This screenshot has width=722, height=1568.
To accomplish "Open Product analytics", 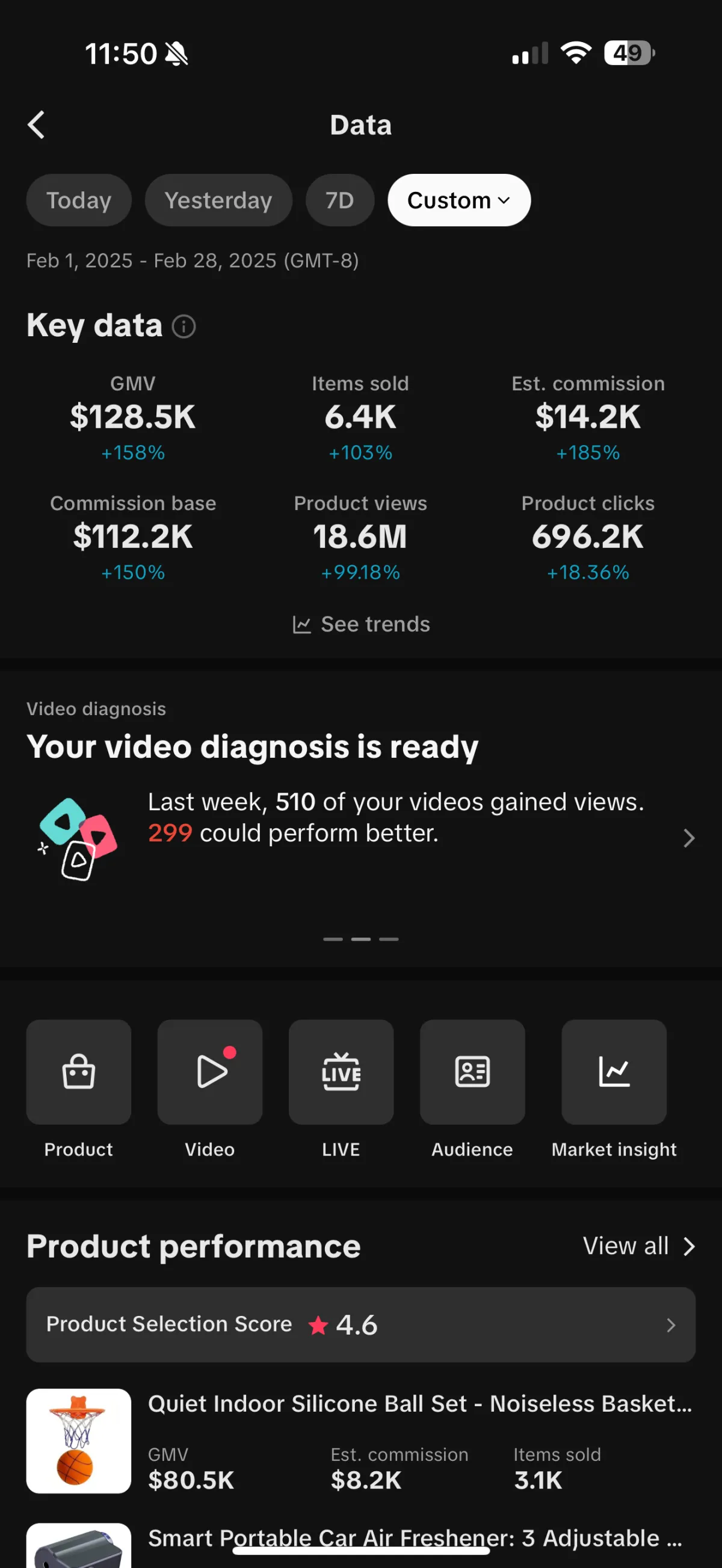I will (x=79, y=1072).
